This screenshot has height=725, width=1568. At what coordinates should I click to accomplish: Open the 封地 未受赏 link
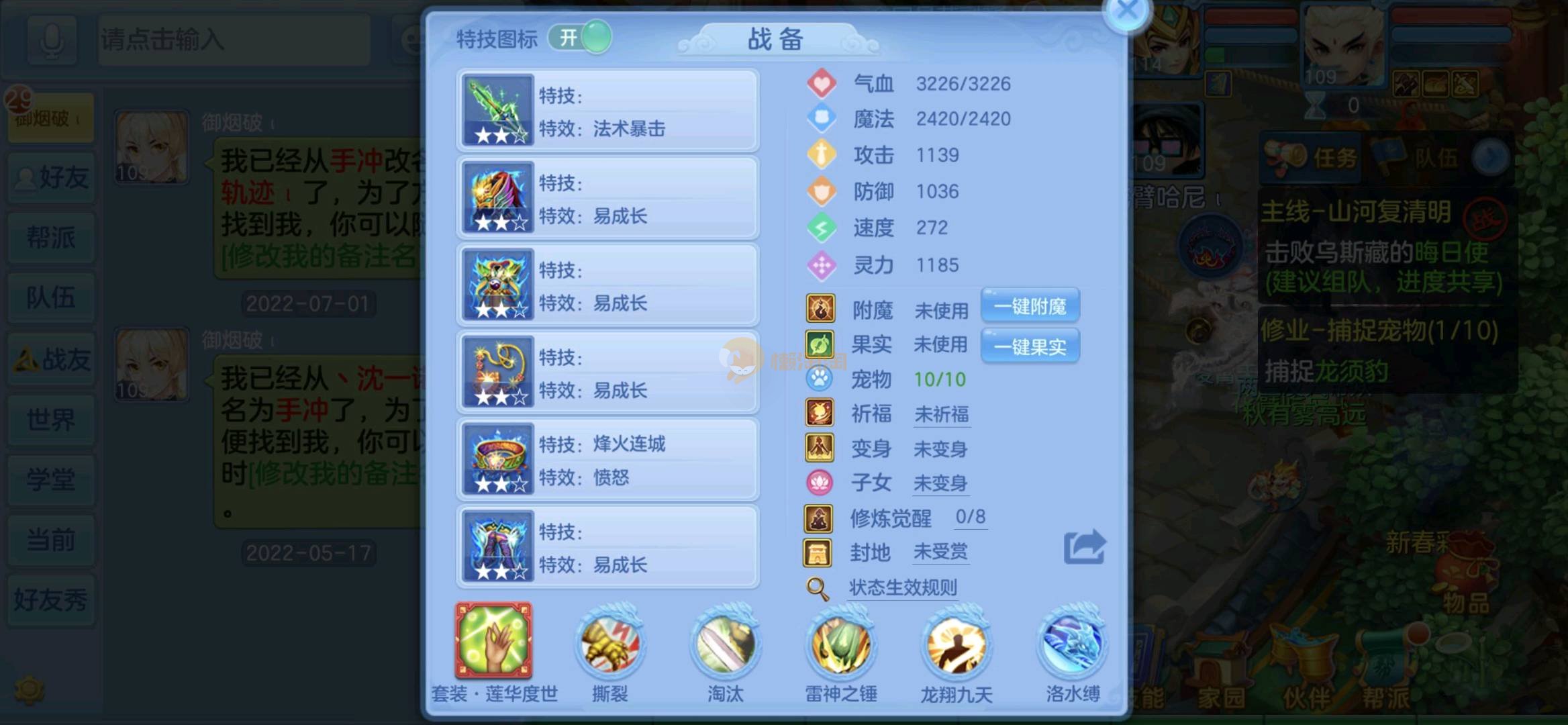click(x=940, y=552)
